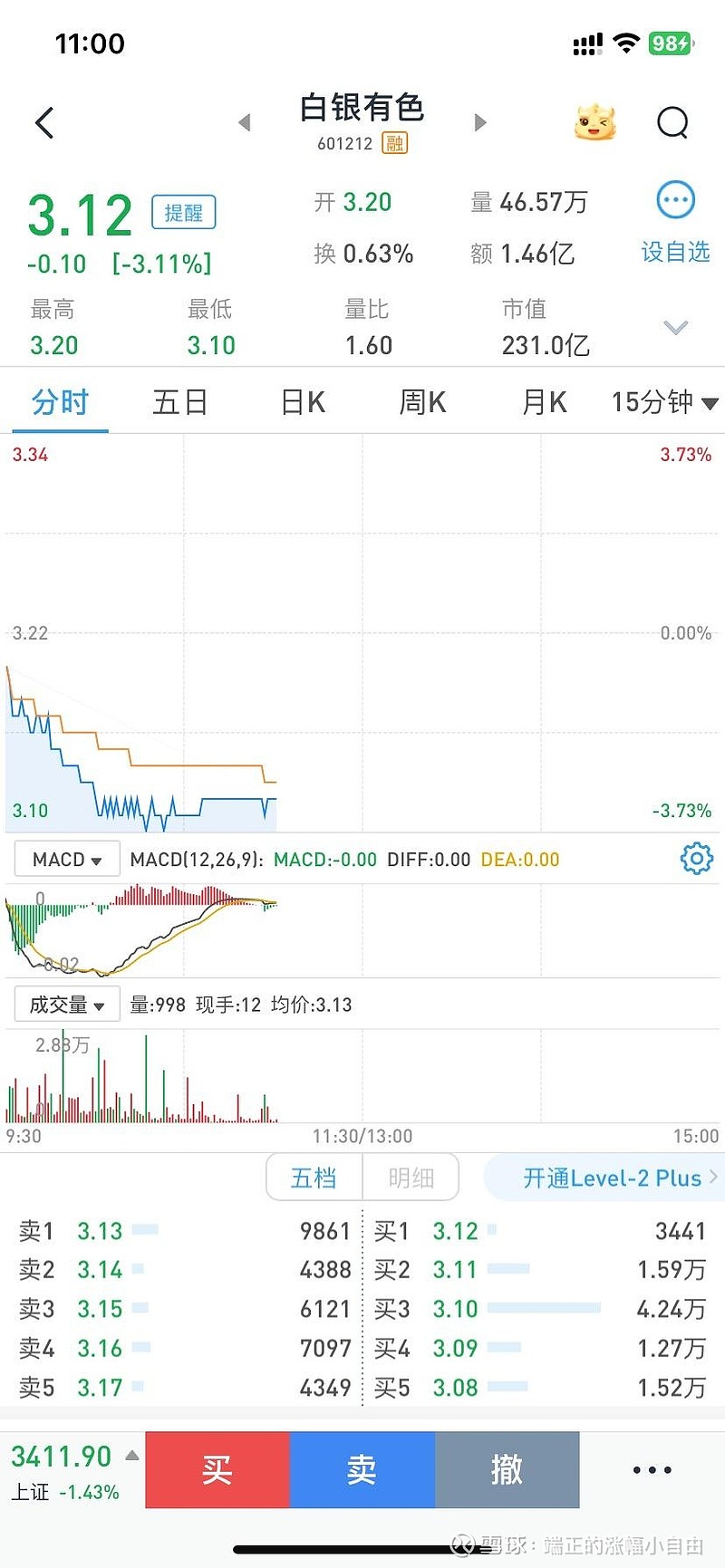
Task: Tap the 撤 cancel order button
Action: 507,1469
